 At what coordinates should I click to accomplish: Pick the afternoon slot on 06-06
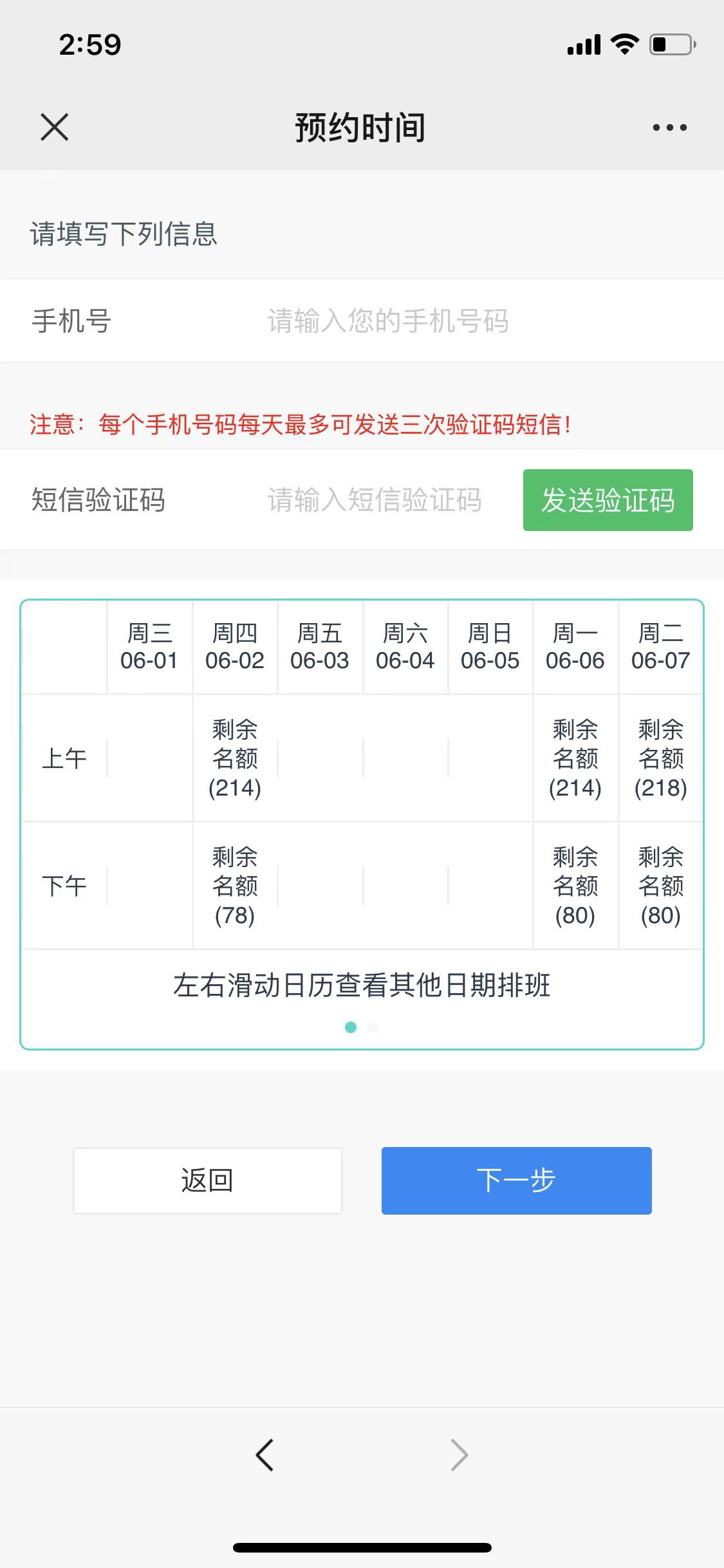click(575, 886)
